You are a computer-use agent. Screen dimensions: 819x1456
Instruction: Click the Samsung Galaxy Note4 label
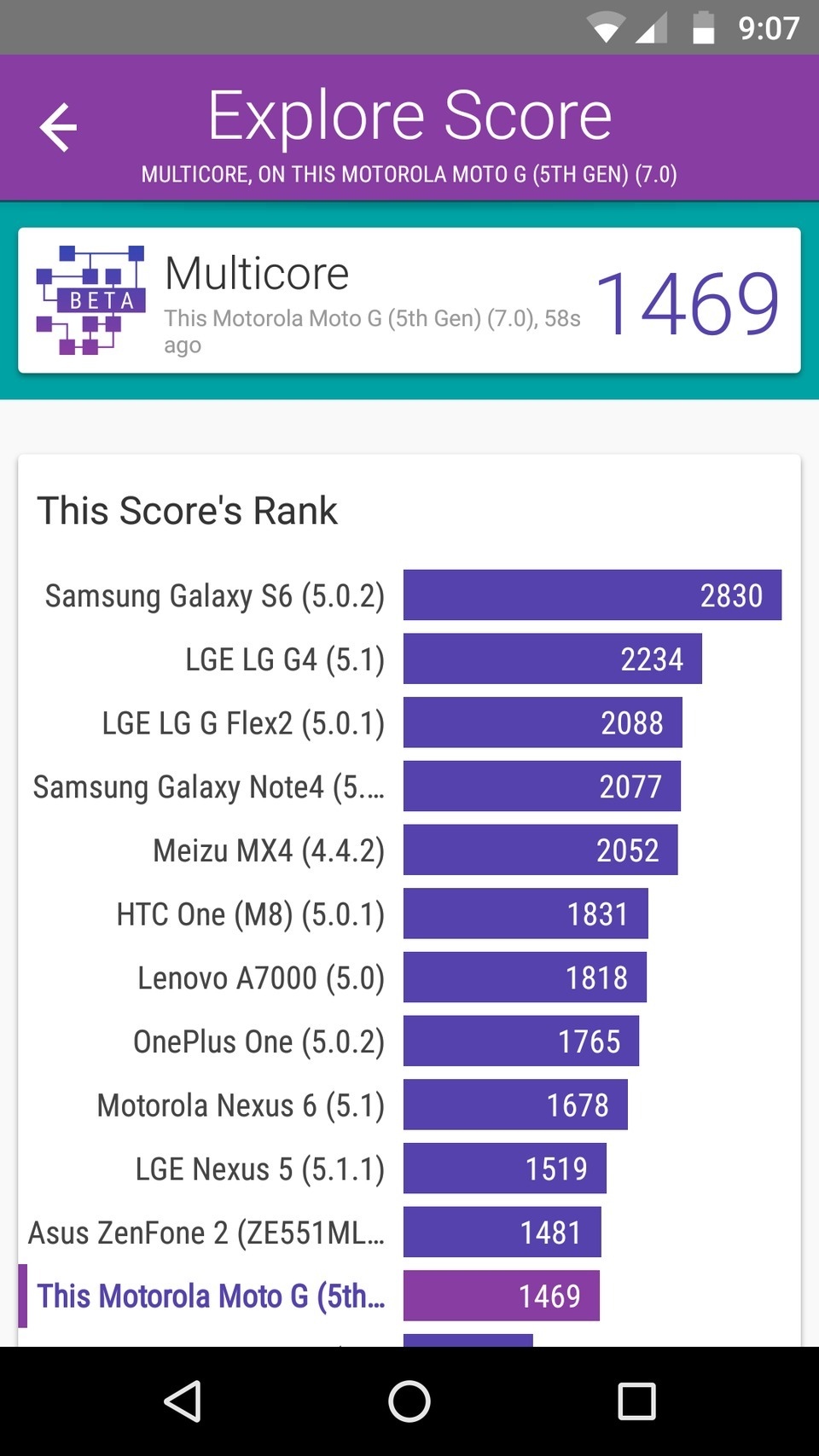tap(207, 786)
